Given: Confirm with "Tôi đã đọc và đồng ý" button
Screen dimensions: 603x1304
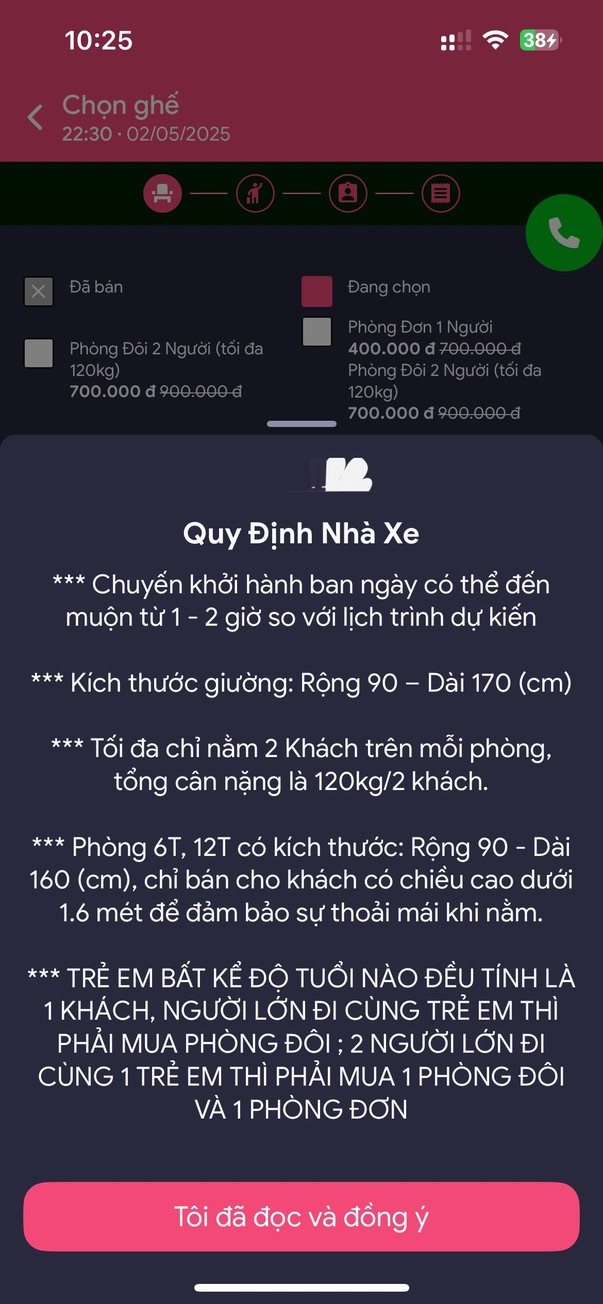Looking at the screenshot, I should pos(301,1216).
